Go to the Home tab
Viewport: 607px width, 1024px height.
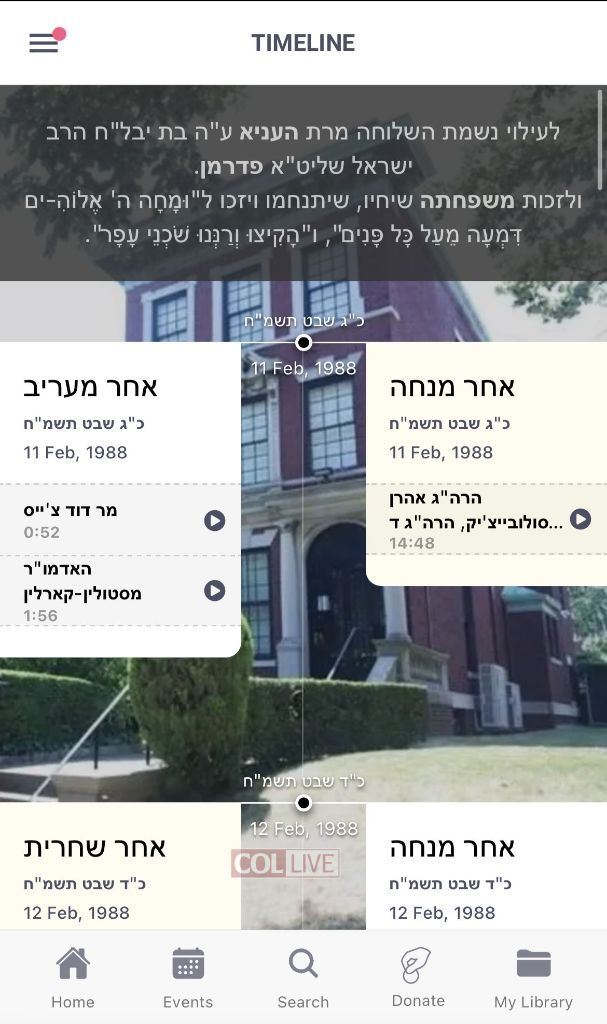(x=73, y=978)
